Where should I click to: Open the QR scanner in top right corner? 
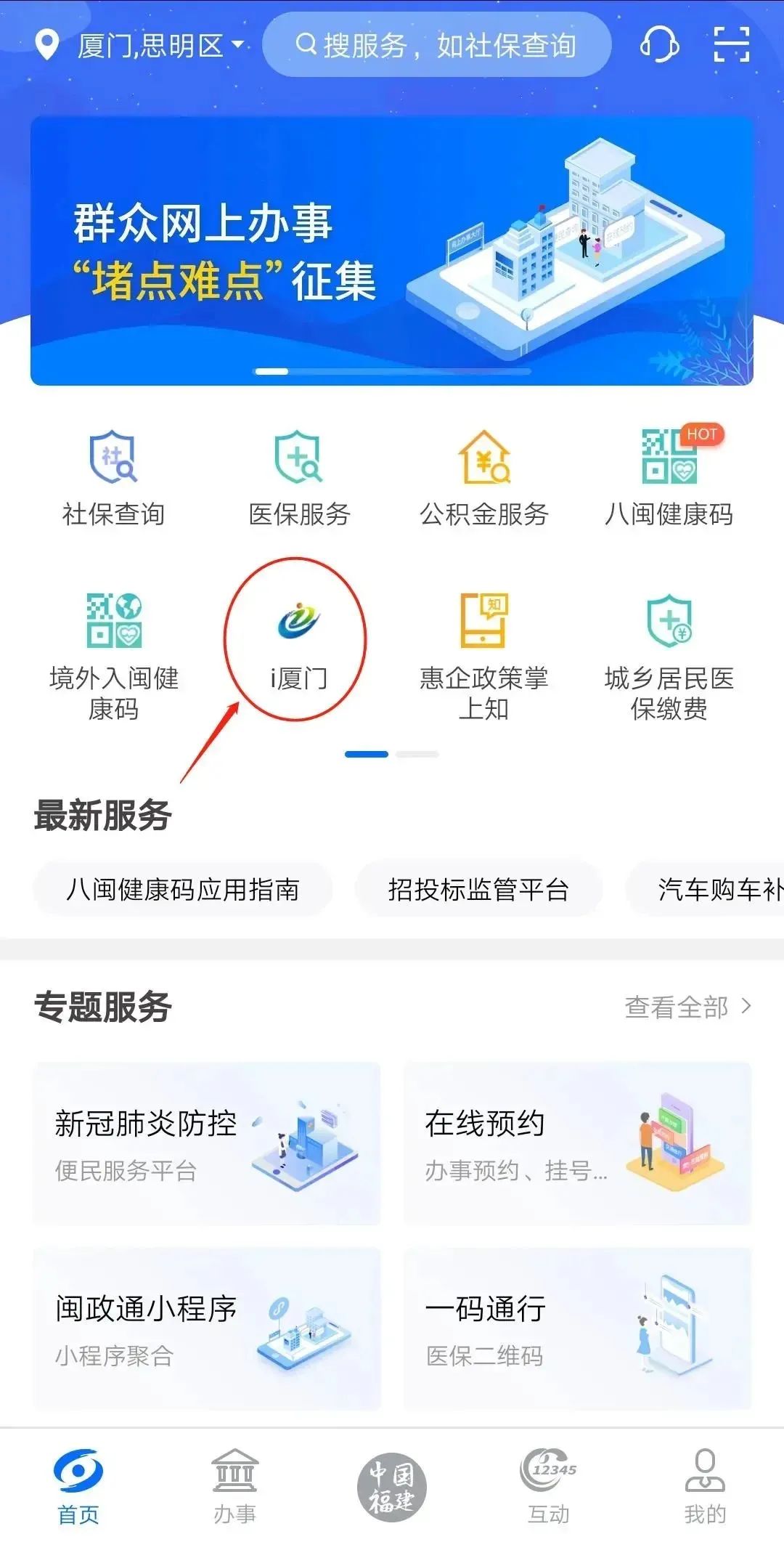tap(731, 45)
